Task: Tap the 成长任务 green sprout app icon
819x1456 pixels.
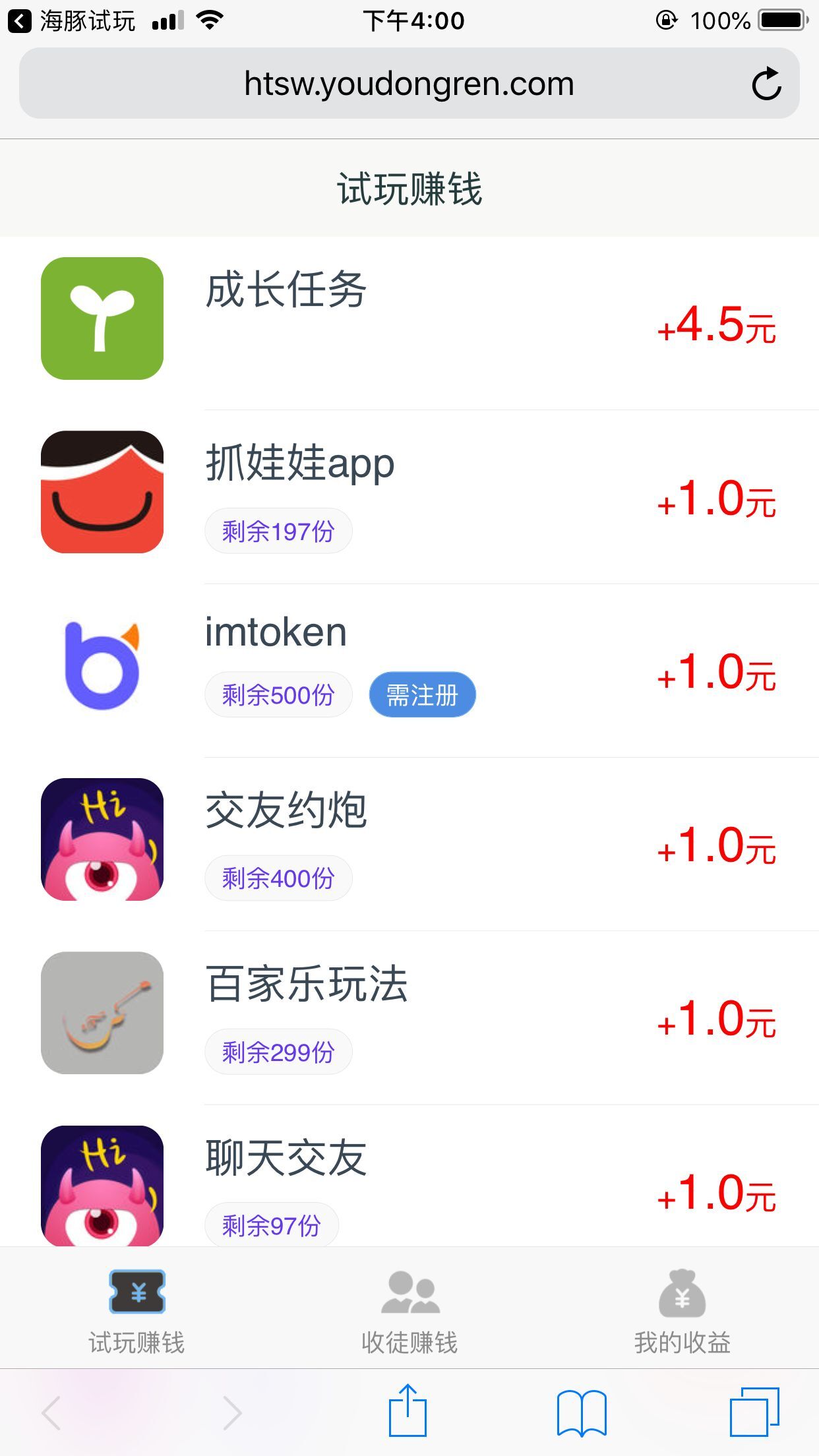Action: point(102,319)
